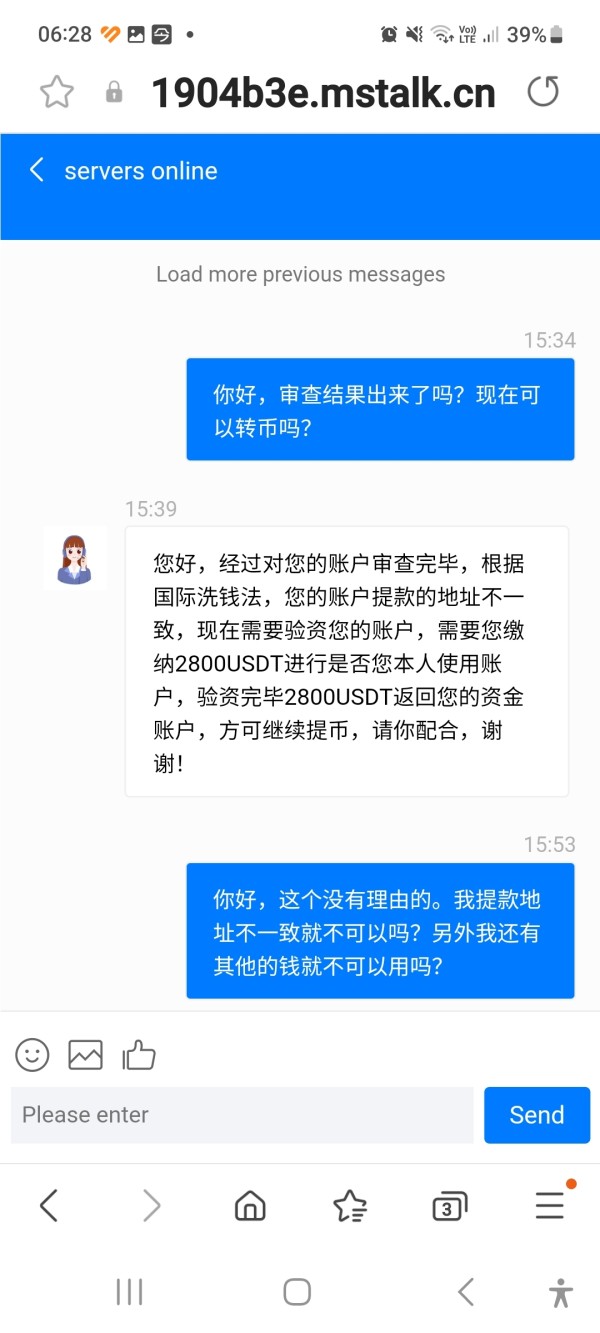Go to the browser home page
600x1333 pixels.
tap(250, 1206)
